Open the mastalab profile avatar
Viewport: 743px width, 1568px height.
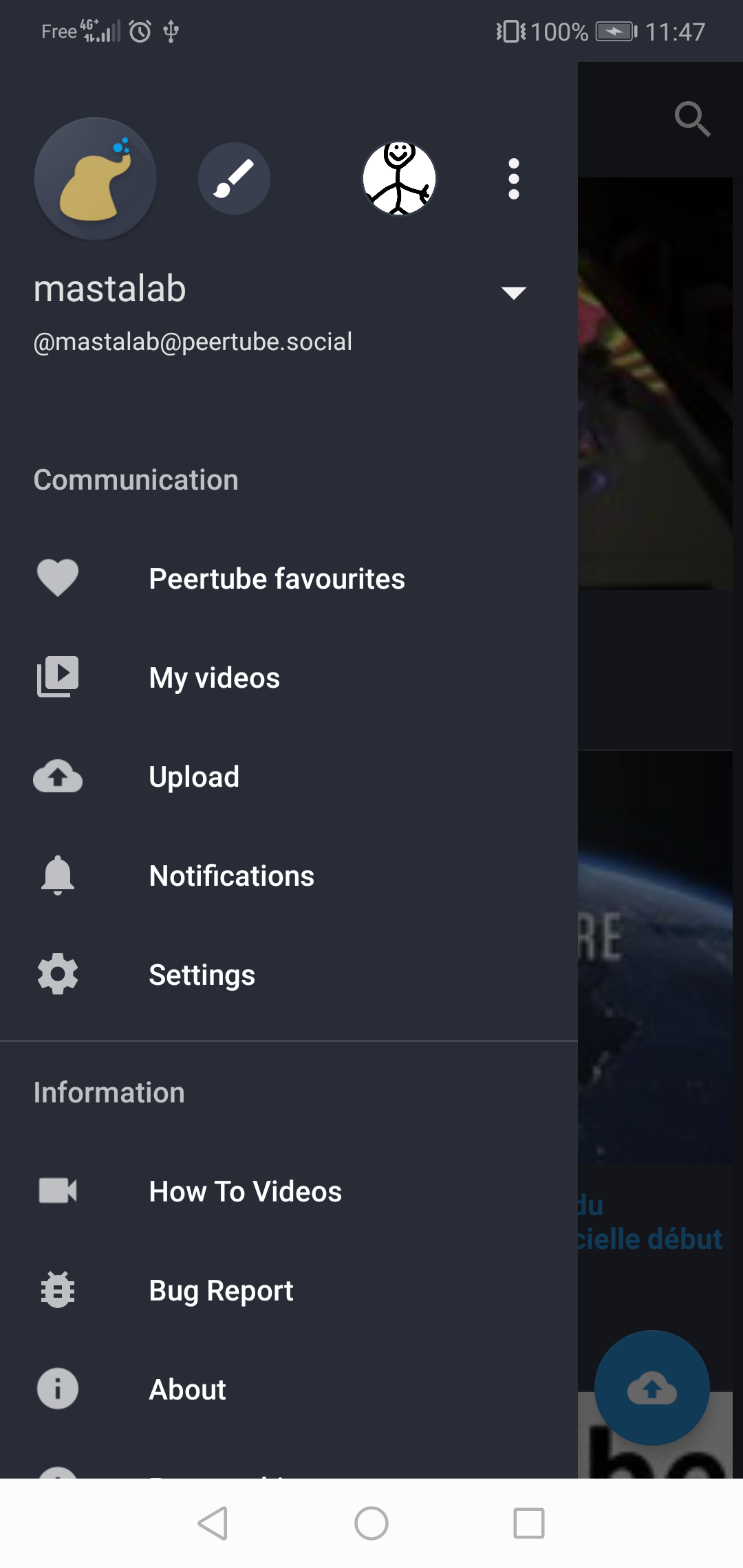coord(95,179)
